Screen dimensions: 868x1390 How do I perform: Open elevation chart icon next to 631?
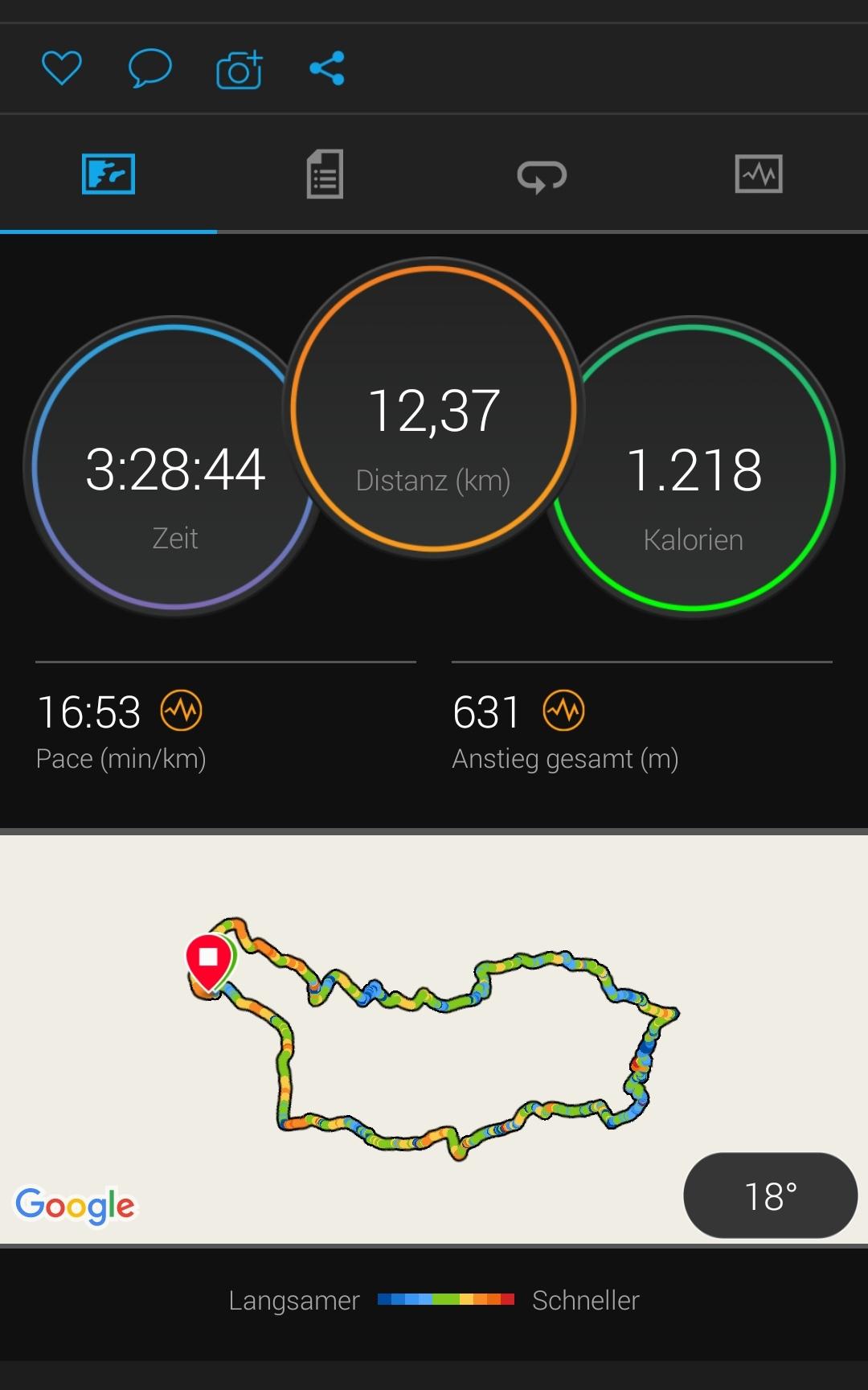(564, 711)
